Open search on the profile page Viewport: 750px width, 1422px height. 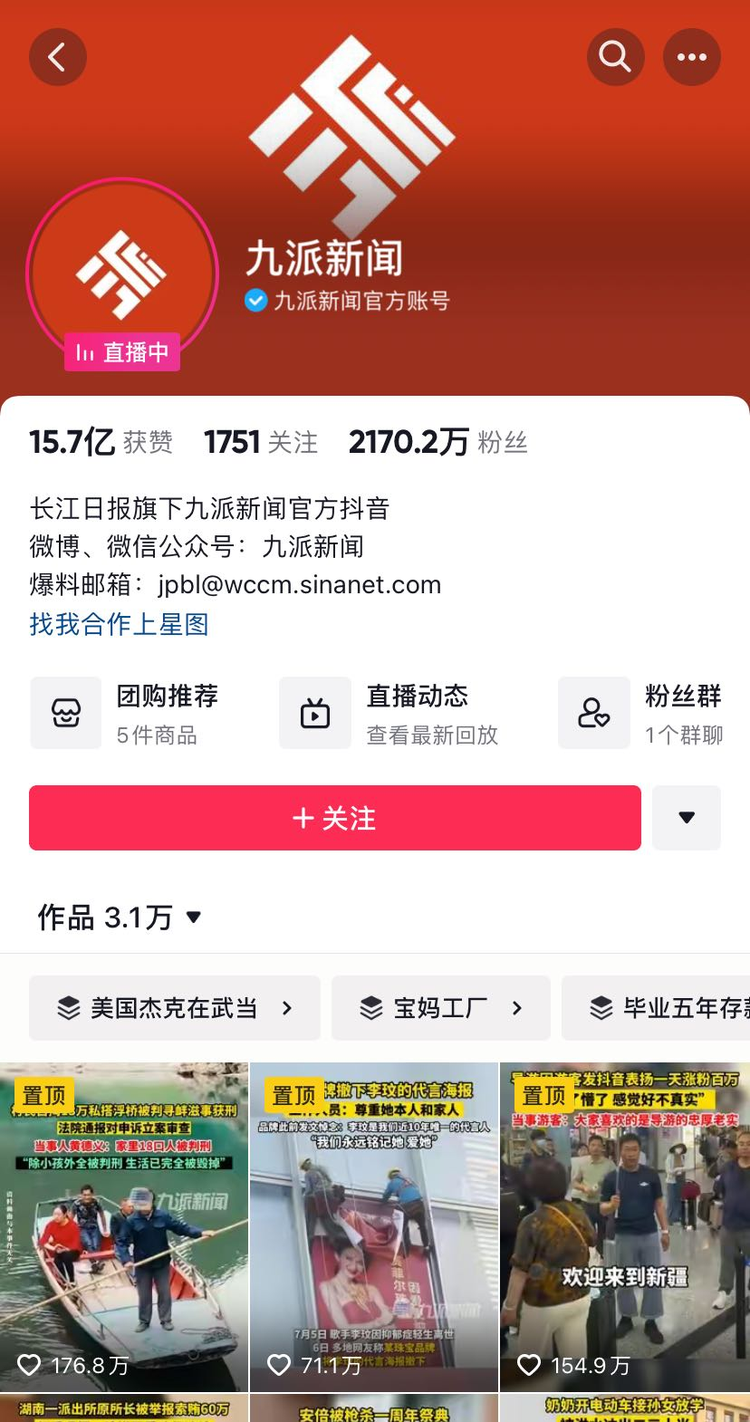pos(615,57)
